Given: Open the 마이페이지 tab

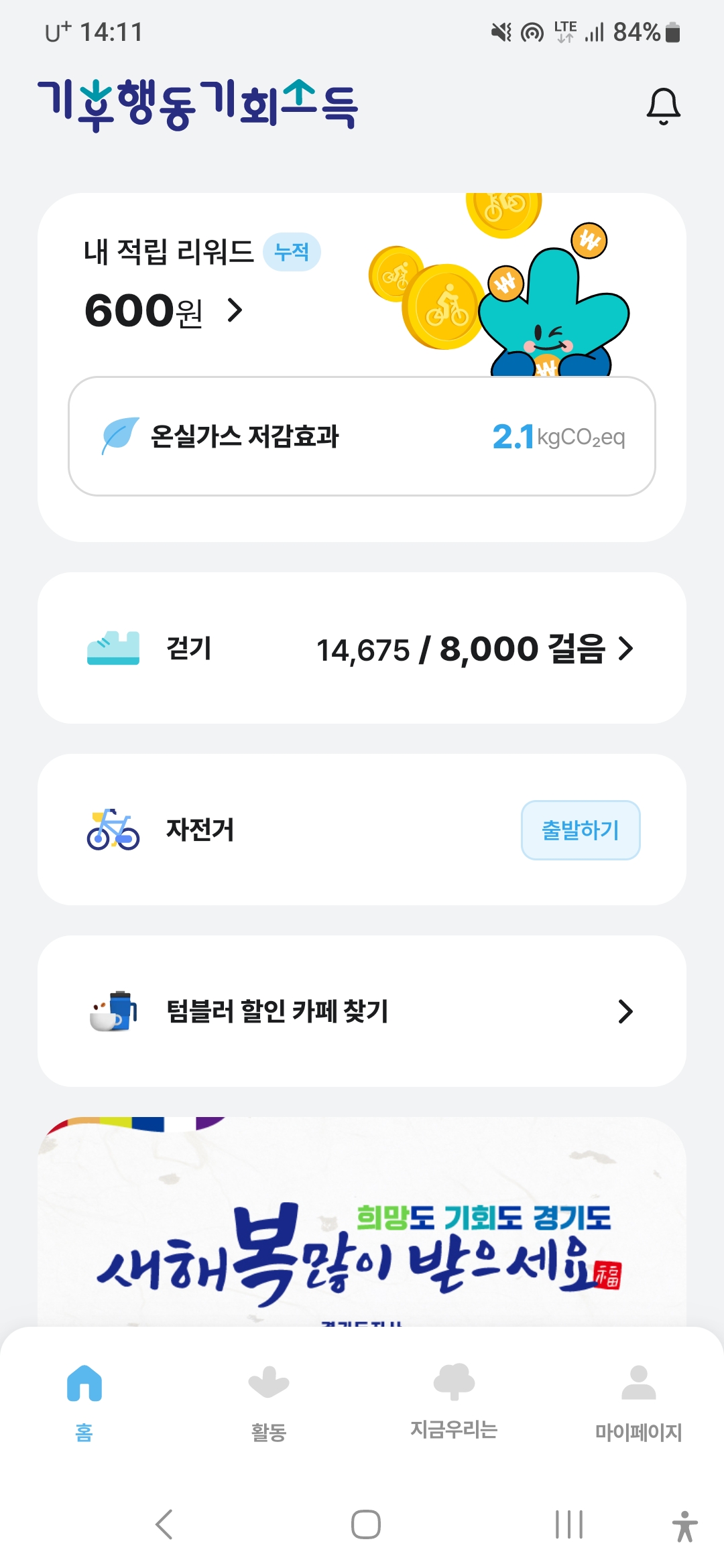Looking at the screenshot, I should pyautogui.click(x=638, y=1402).
